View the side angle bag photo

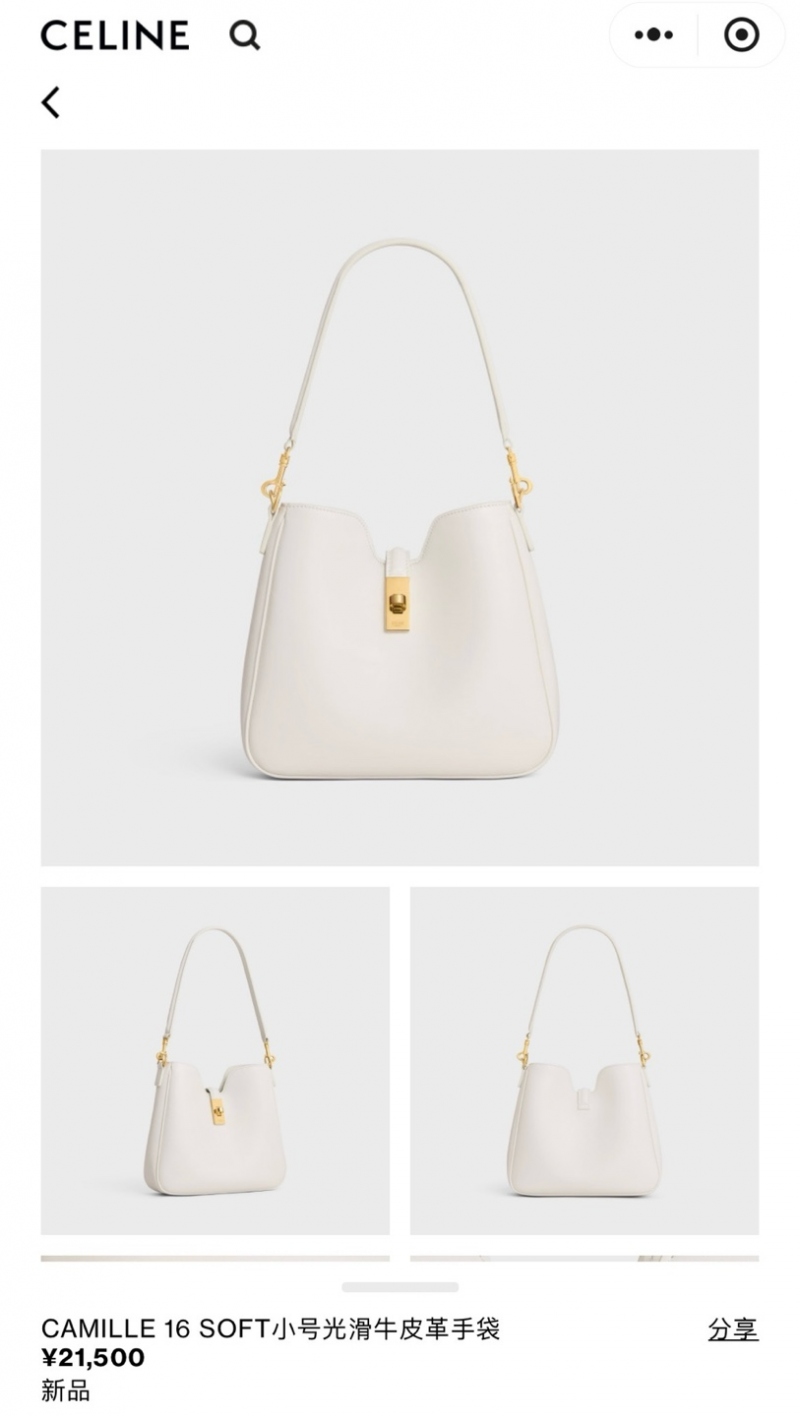point(215,1060)
